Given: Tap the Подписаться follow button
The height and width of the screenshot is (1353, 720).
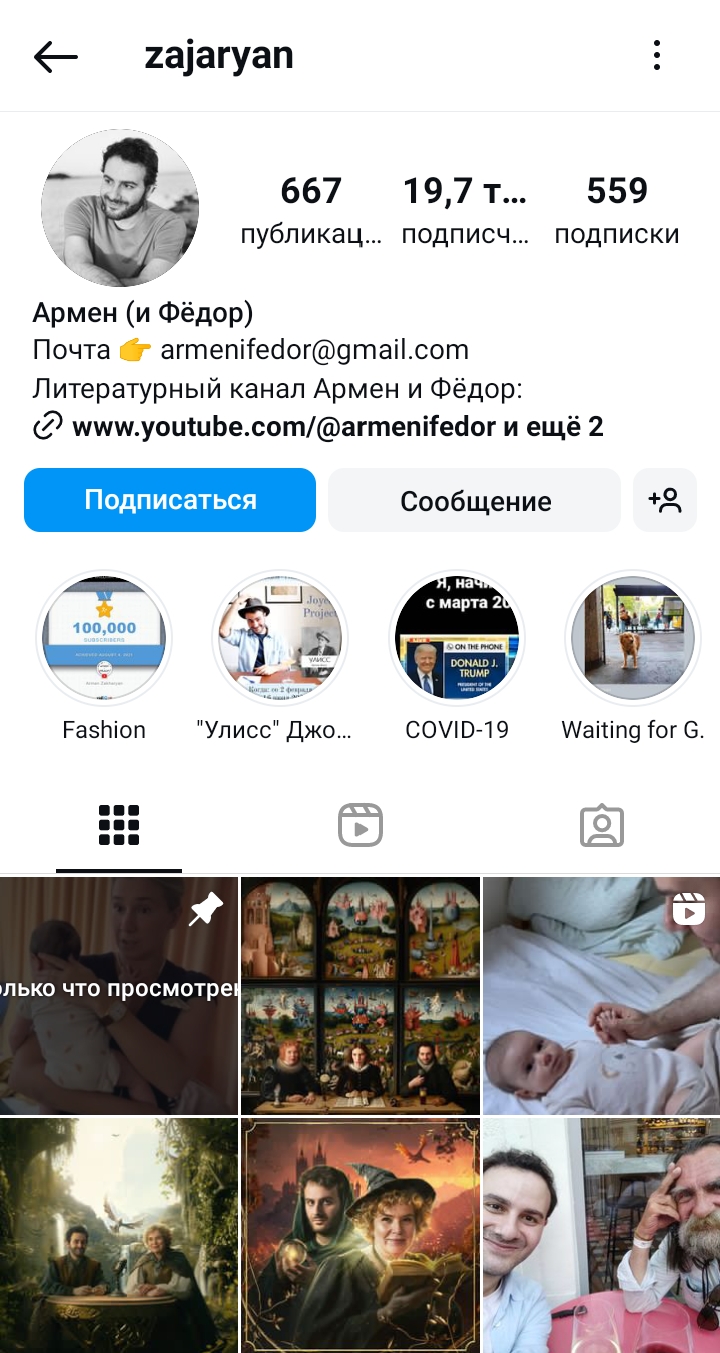Looking at the screenshot, I should 170,500.
